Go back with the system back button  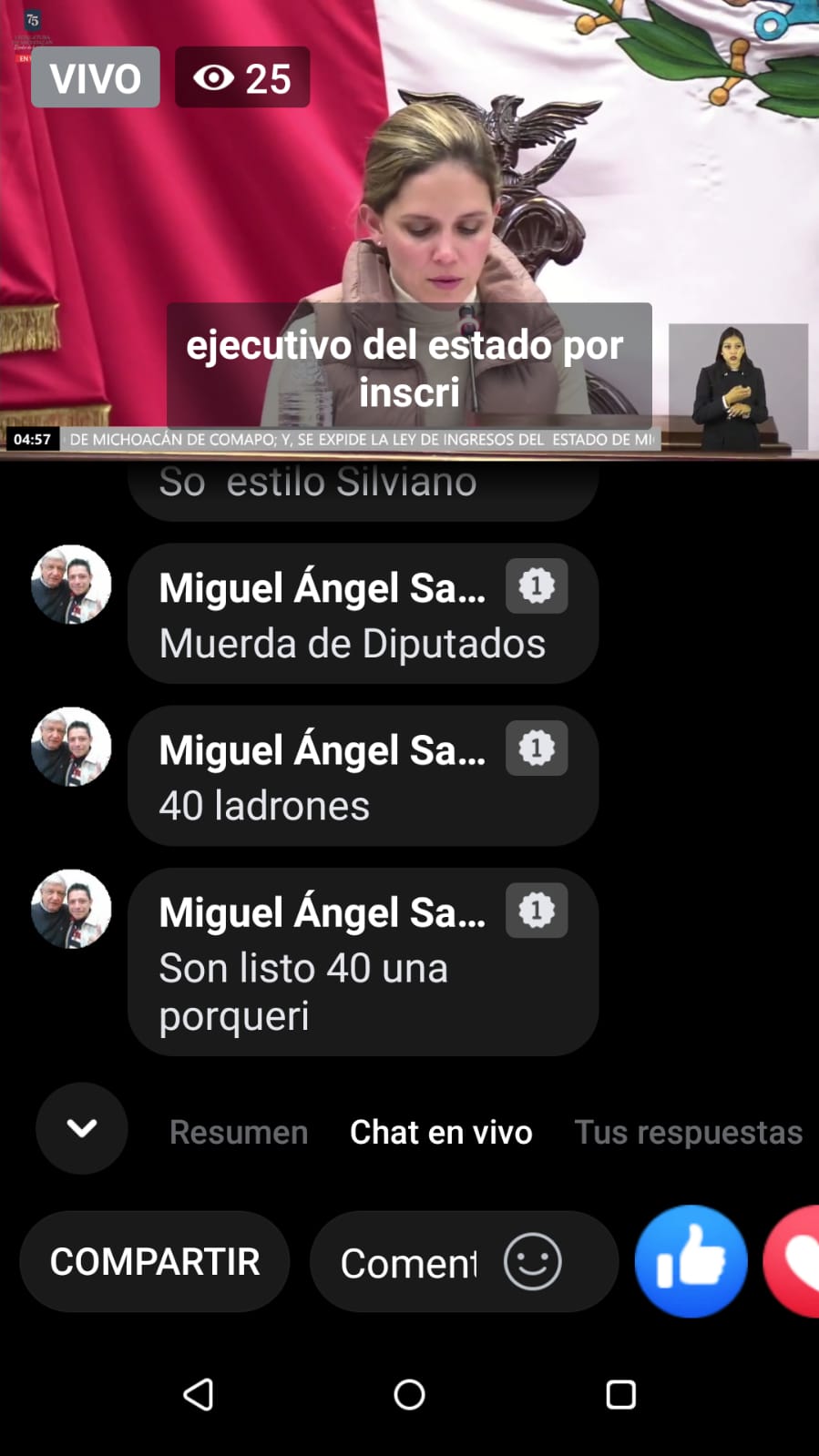point(199,1394)
